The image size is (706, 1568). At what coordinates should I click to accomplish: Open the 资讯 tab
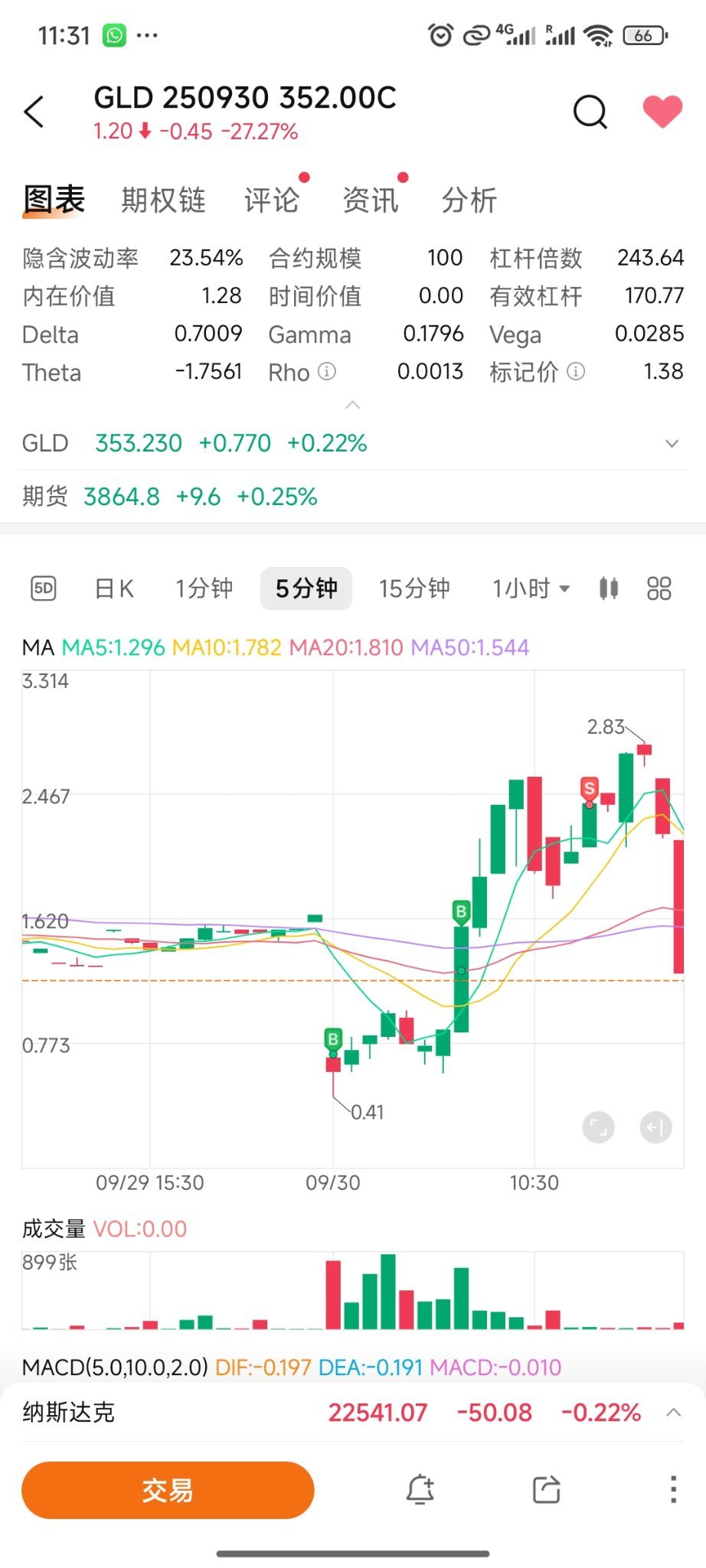[371, 199]
